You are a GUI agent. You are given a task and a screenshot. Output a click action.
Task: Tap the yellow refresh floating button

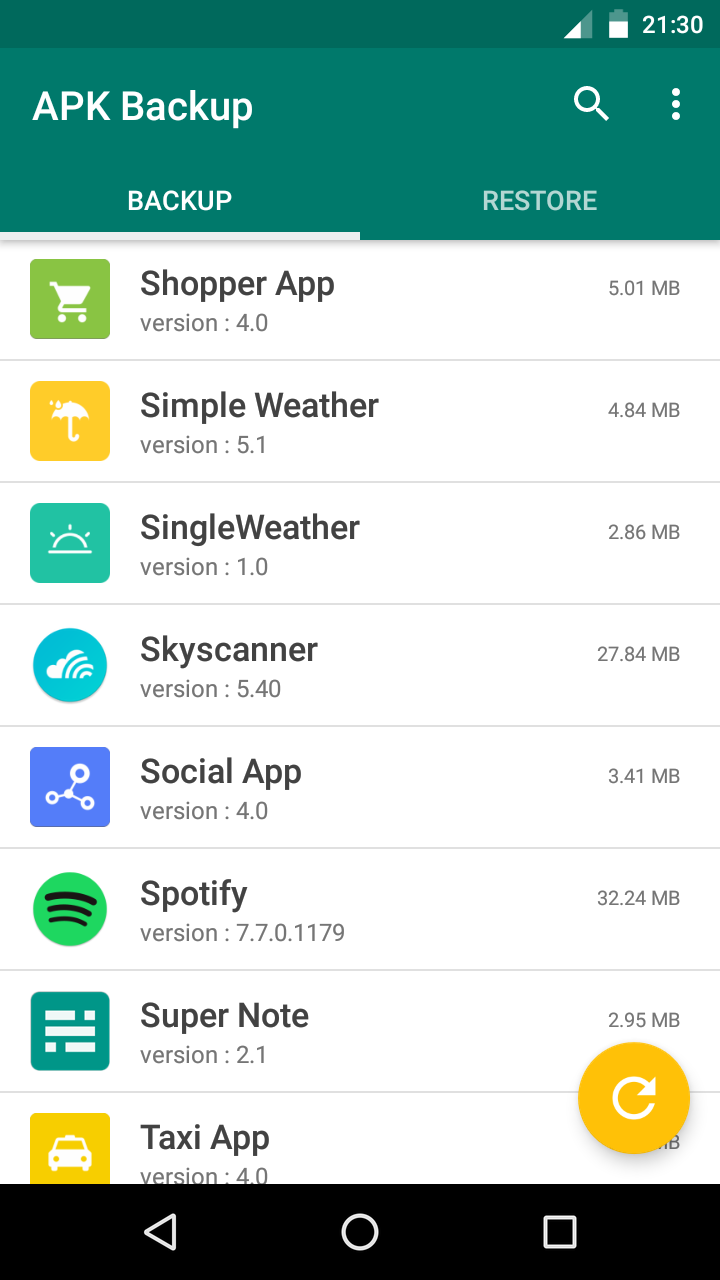pyautogui.click(x=634, y=1098)
